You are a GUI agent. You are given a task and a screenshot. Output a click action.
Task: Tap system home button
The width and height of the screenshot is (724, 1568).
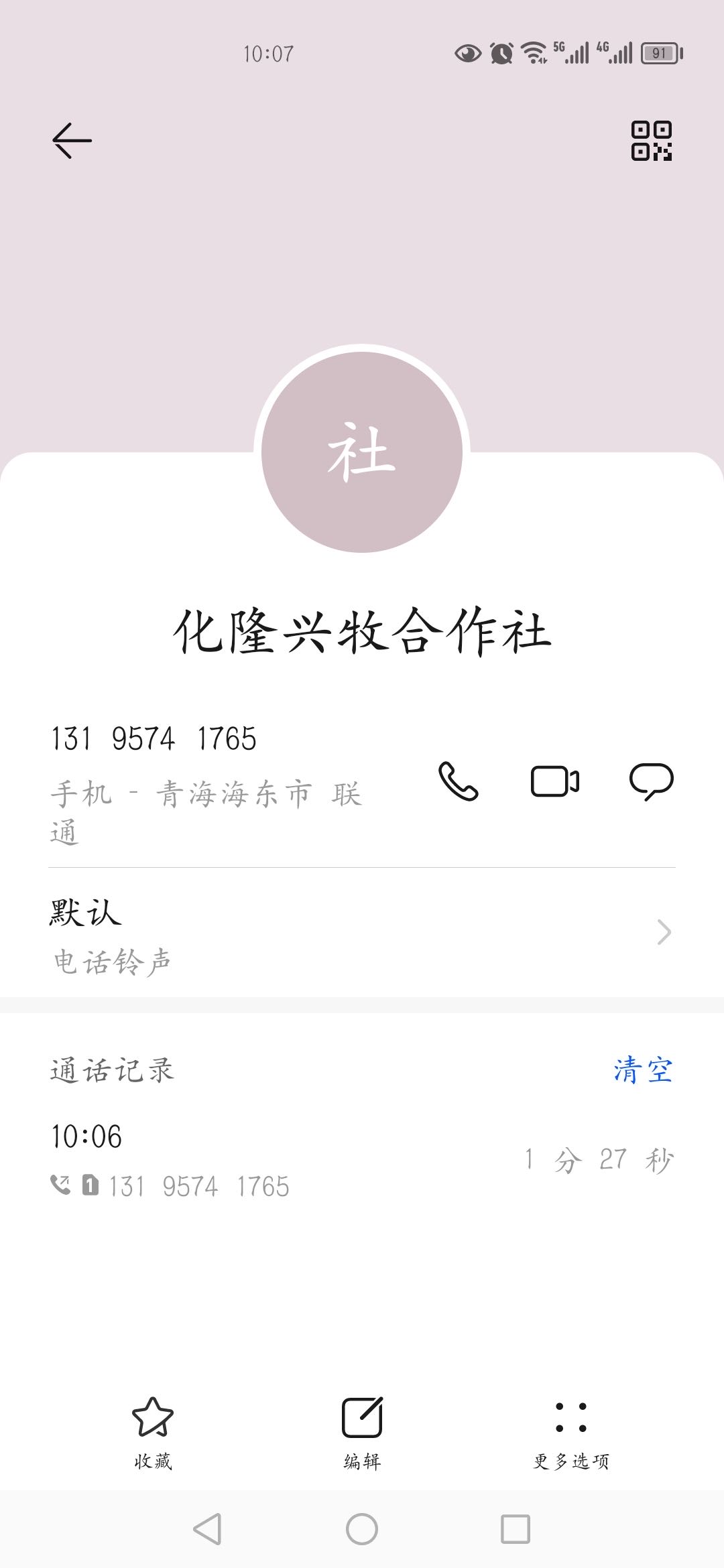tap(362, 1529)
